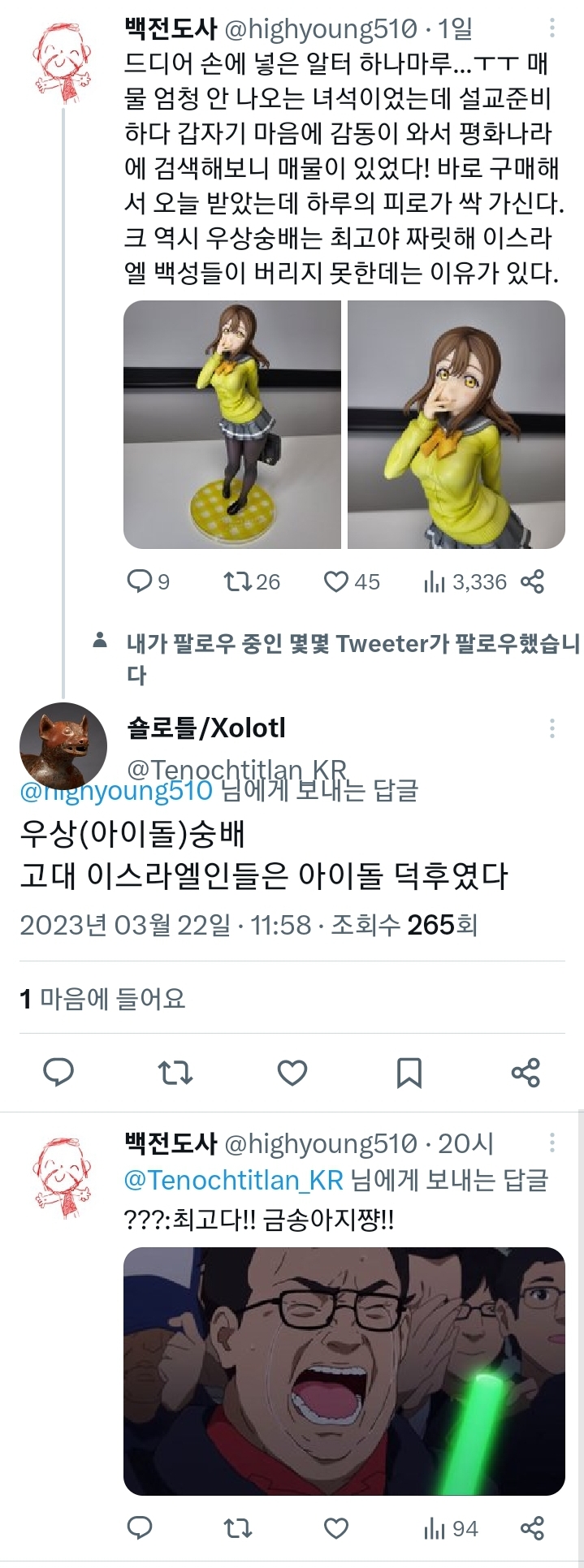Retweet 숄로틀/Xolotl's main tweet
The image size is (584, 1568).
click(x=175, y=1073)
